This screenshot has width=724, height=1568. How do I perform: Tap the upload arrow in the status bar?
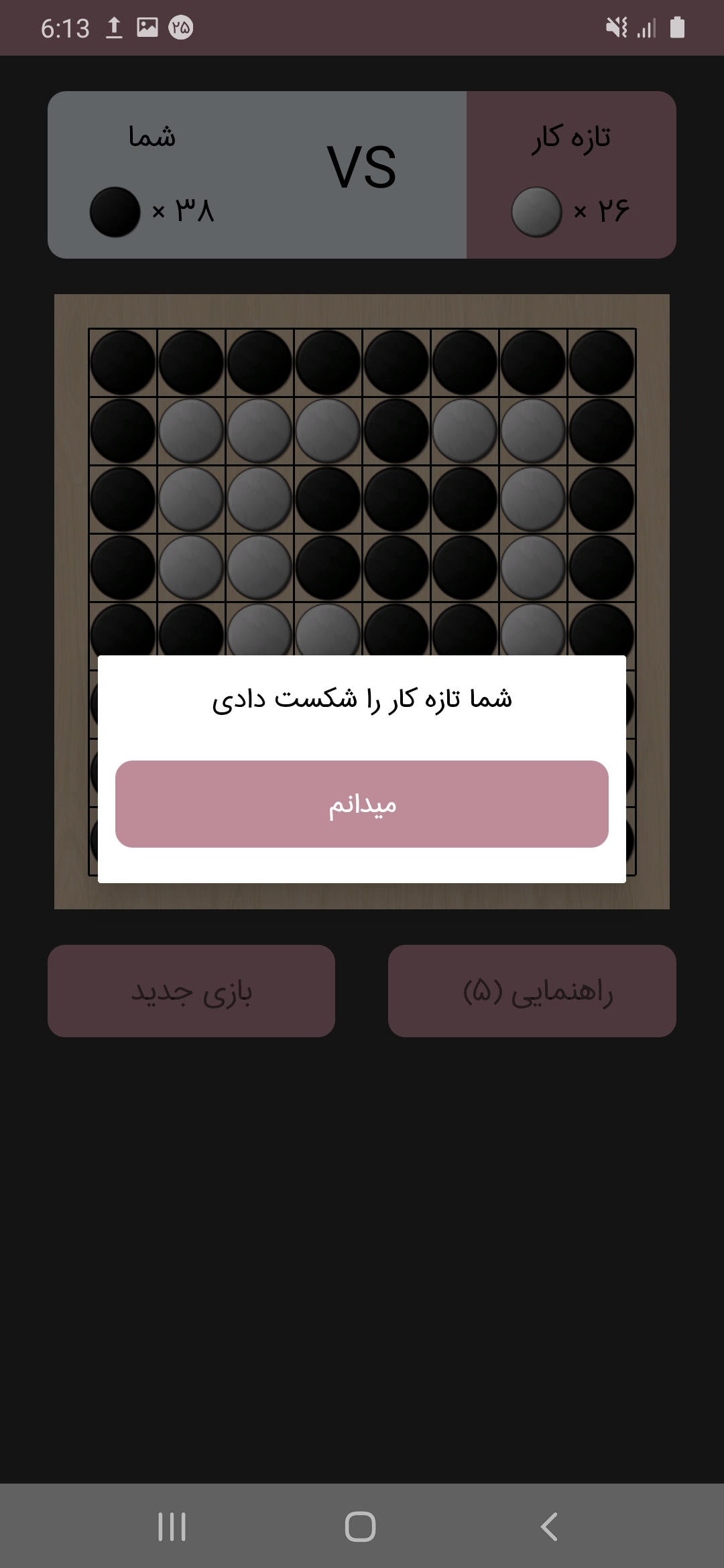pos(114,27)
